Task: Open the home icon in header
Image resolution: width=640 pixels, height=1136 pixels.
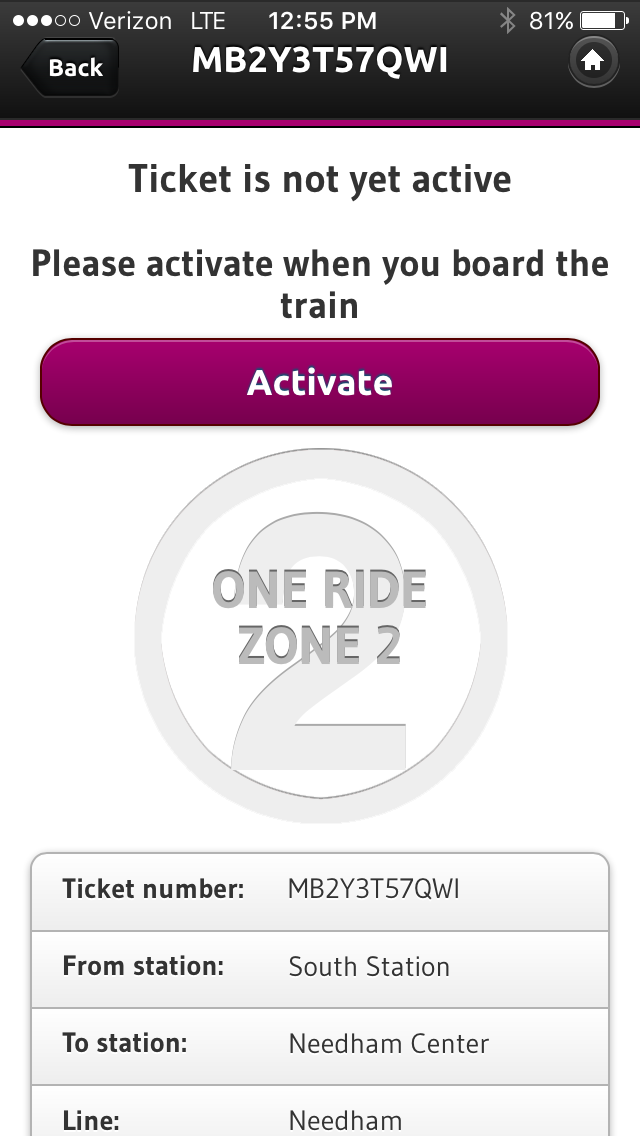Action: coord(592,63)
